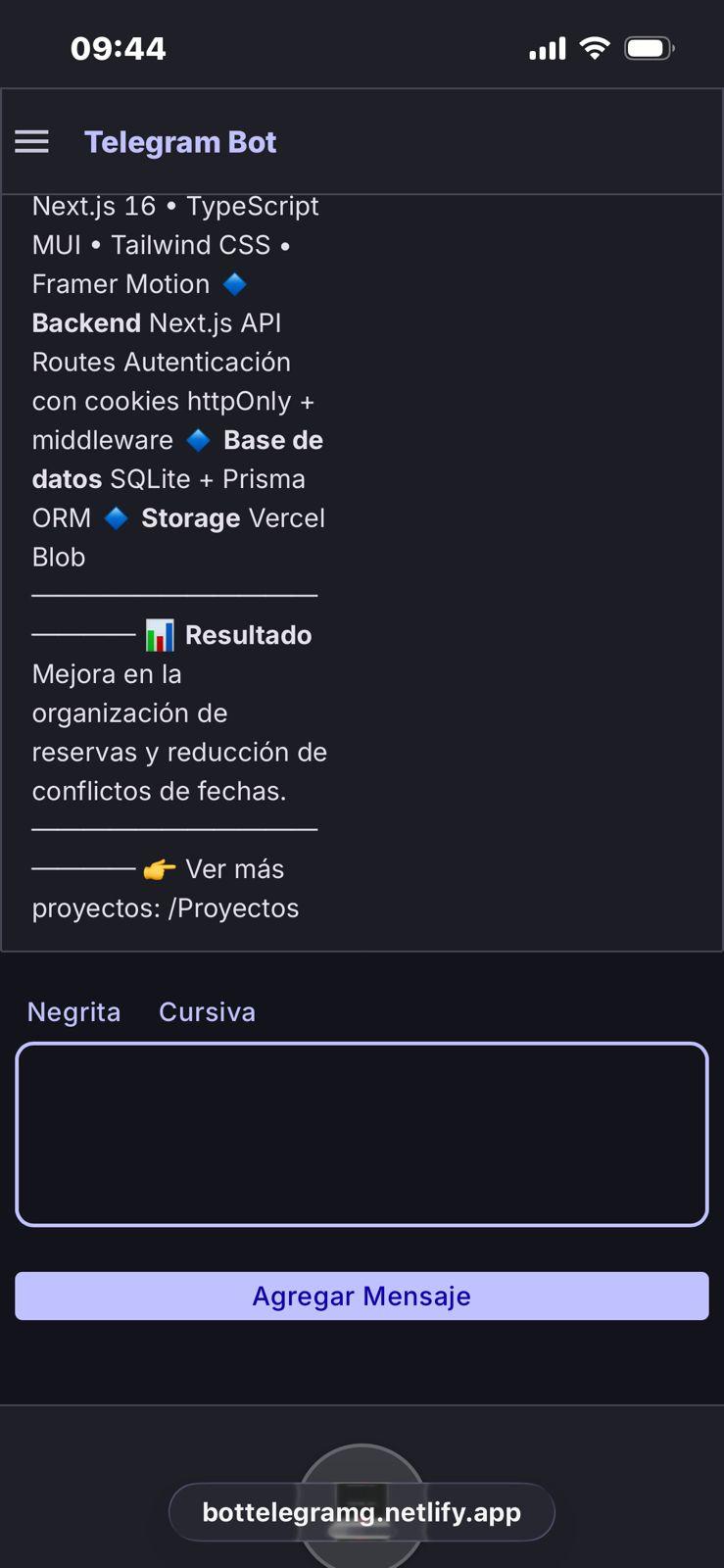The width and height of the screenshot is (724, 1568).
Task: Open bottelegramg.netlify.app in the address bar
Action: [x=362, y=1511]
